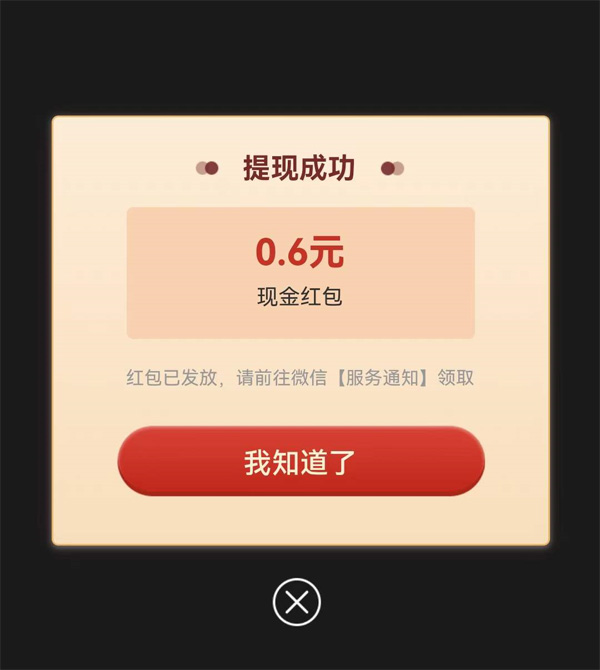
Task: Close the withdrawal success dialog
Action: [x=297, y=602]
